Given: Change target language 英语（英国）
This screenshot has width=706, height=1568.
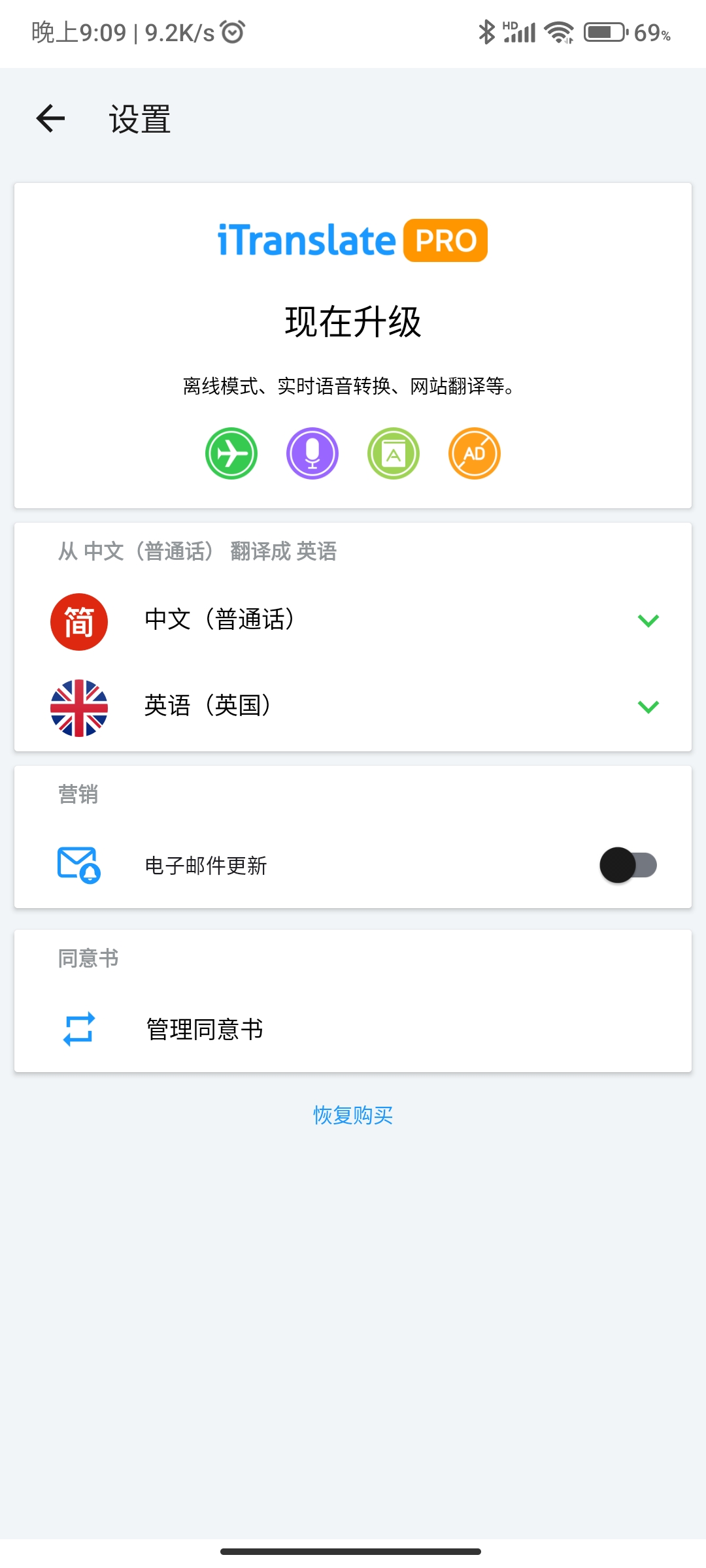Looking at the screenshot, I should 353,707.
